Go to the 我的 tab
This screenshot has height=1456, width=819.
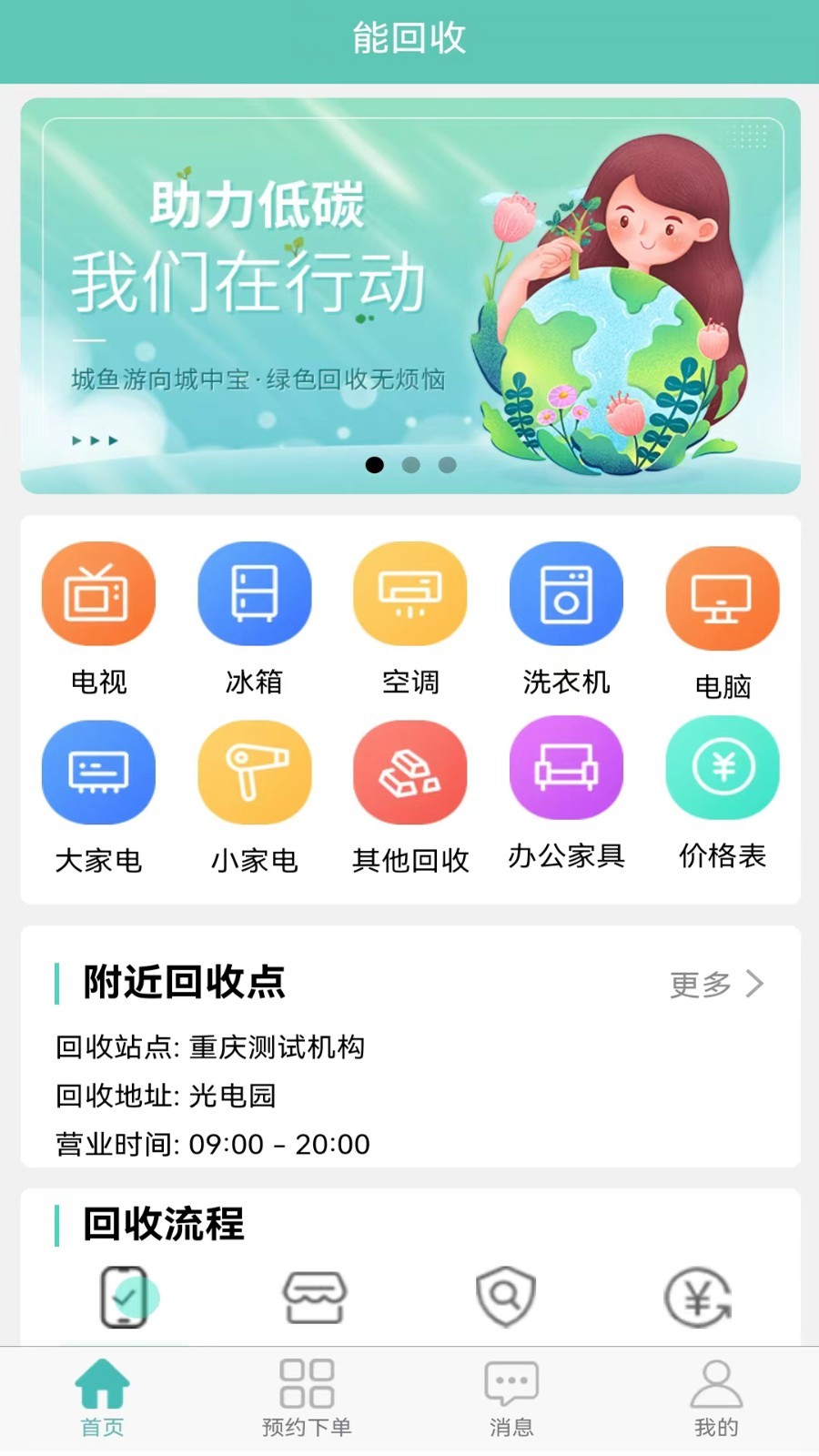coord(716,1397)
